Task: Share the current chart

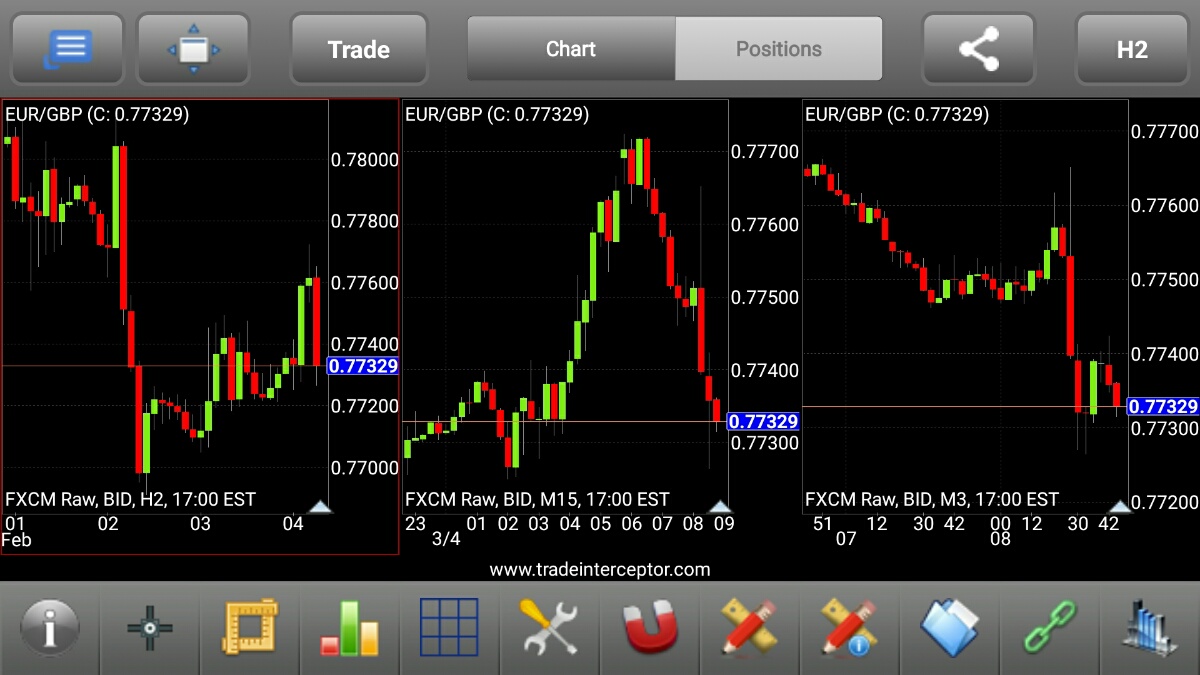Action: pos(978,49)
